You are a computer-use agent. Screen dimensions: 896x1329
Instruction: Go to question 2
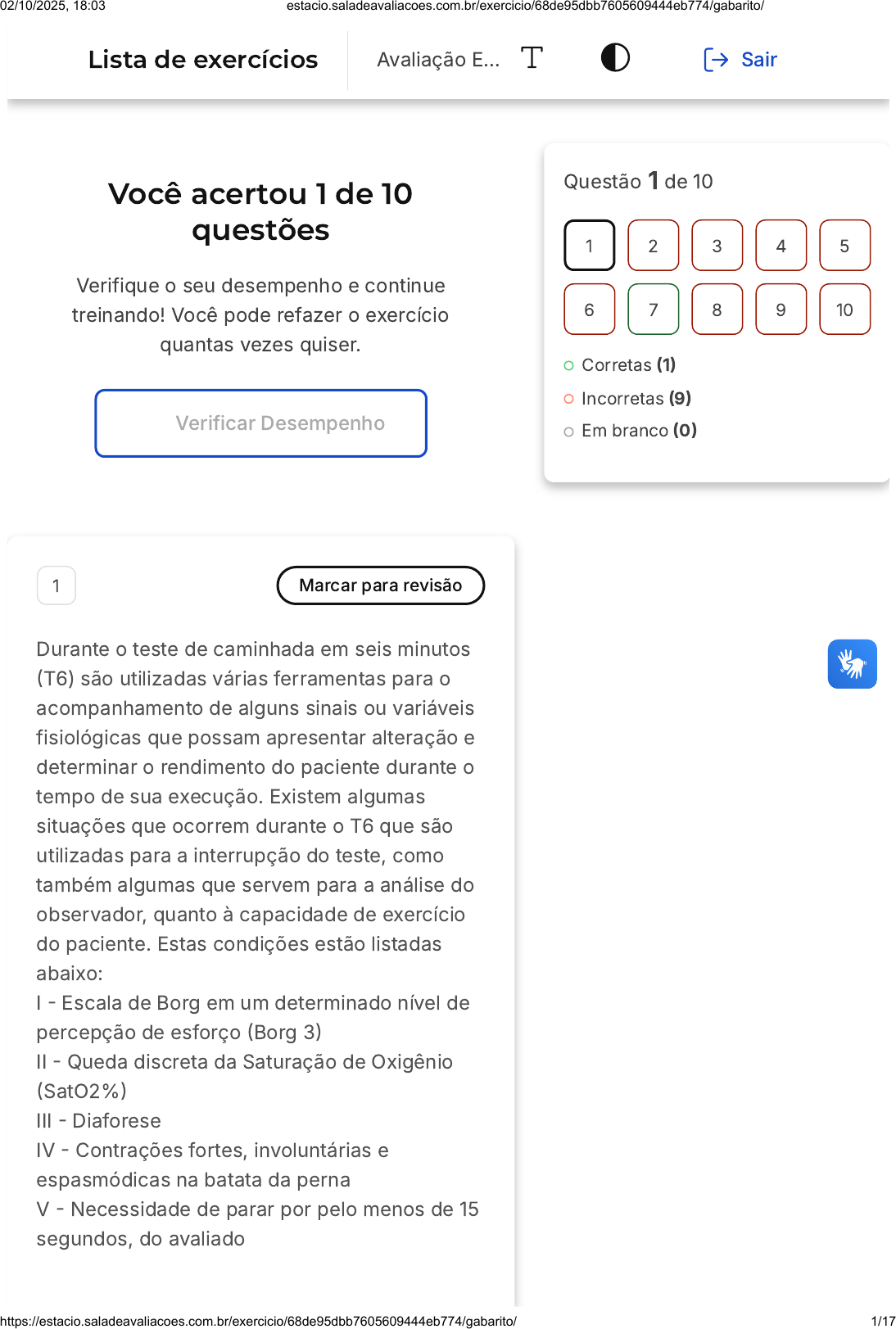pyautogui.click(x=653, y=246)
